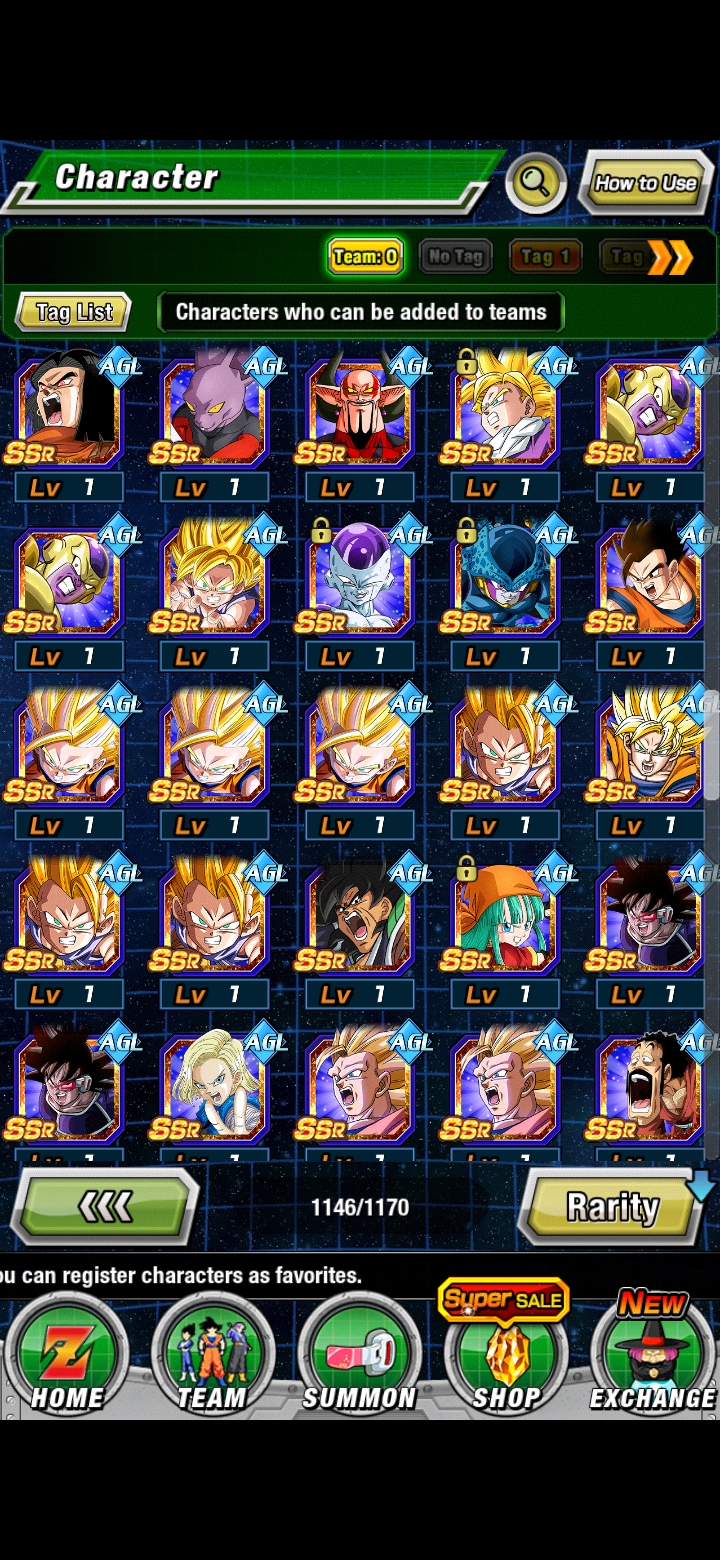Open the How to Use guide
The image size is (720, 1560).
pos(645,183)
